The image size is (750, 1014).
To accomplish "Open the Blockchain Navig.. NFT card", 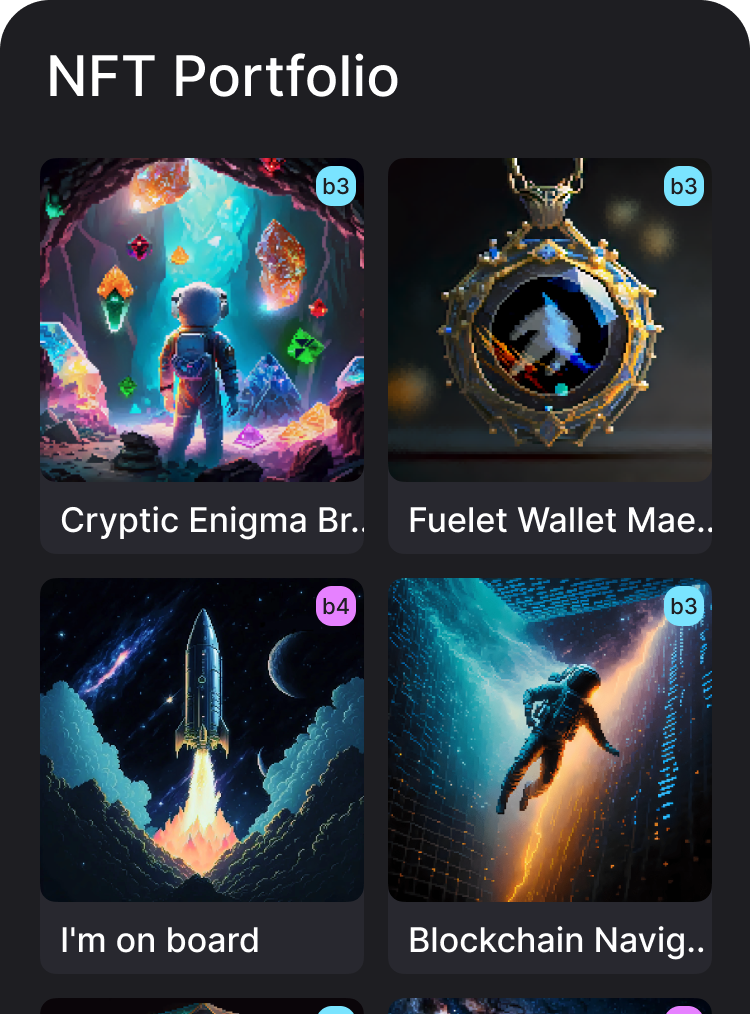I will point(549,775).
